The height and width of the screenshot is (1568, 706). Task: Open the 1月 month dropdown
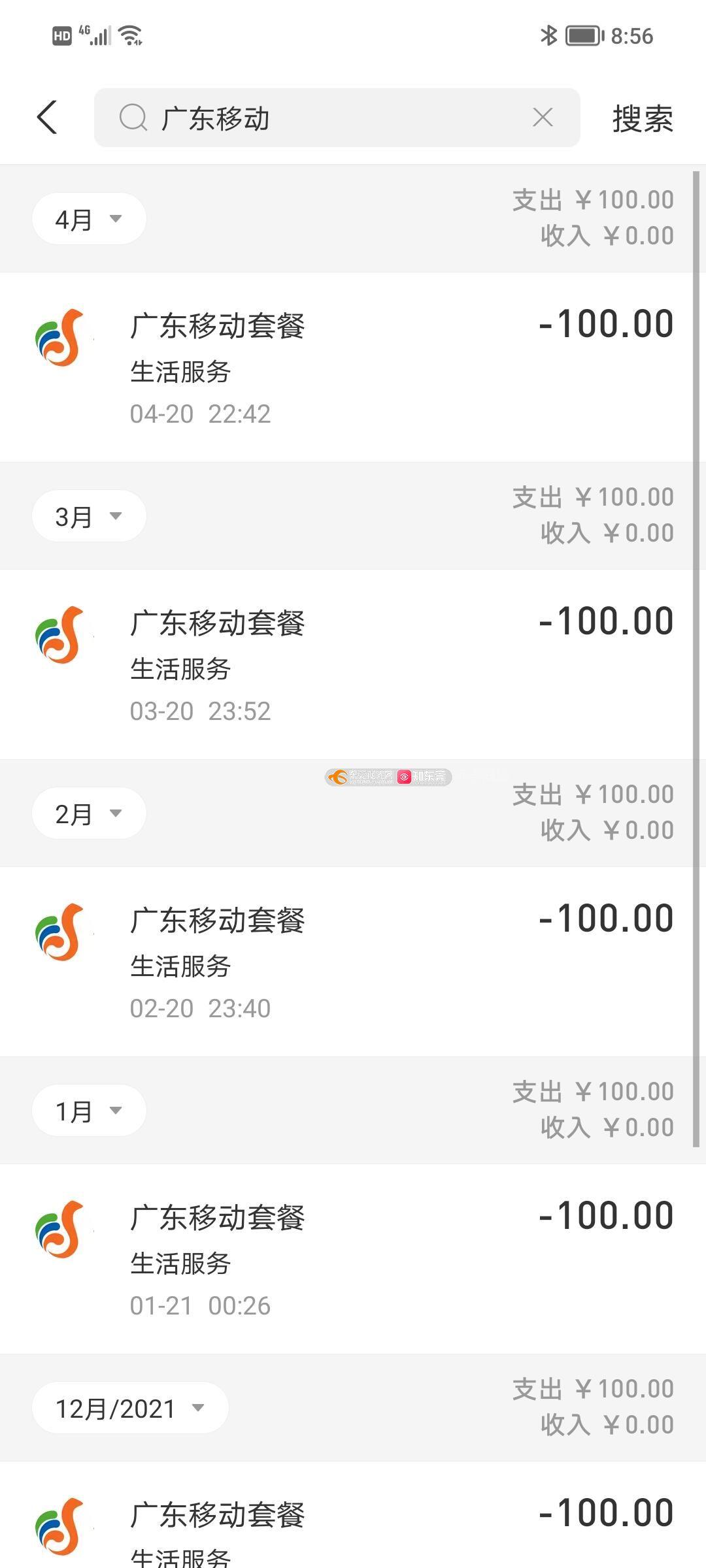click(89, 1111)
